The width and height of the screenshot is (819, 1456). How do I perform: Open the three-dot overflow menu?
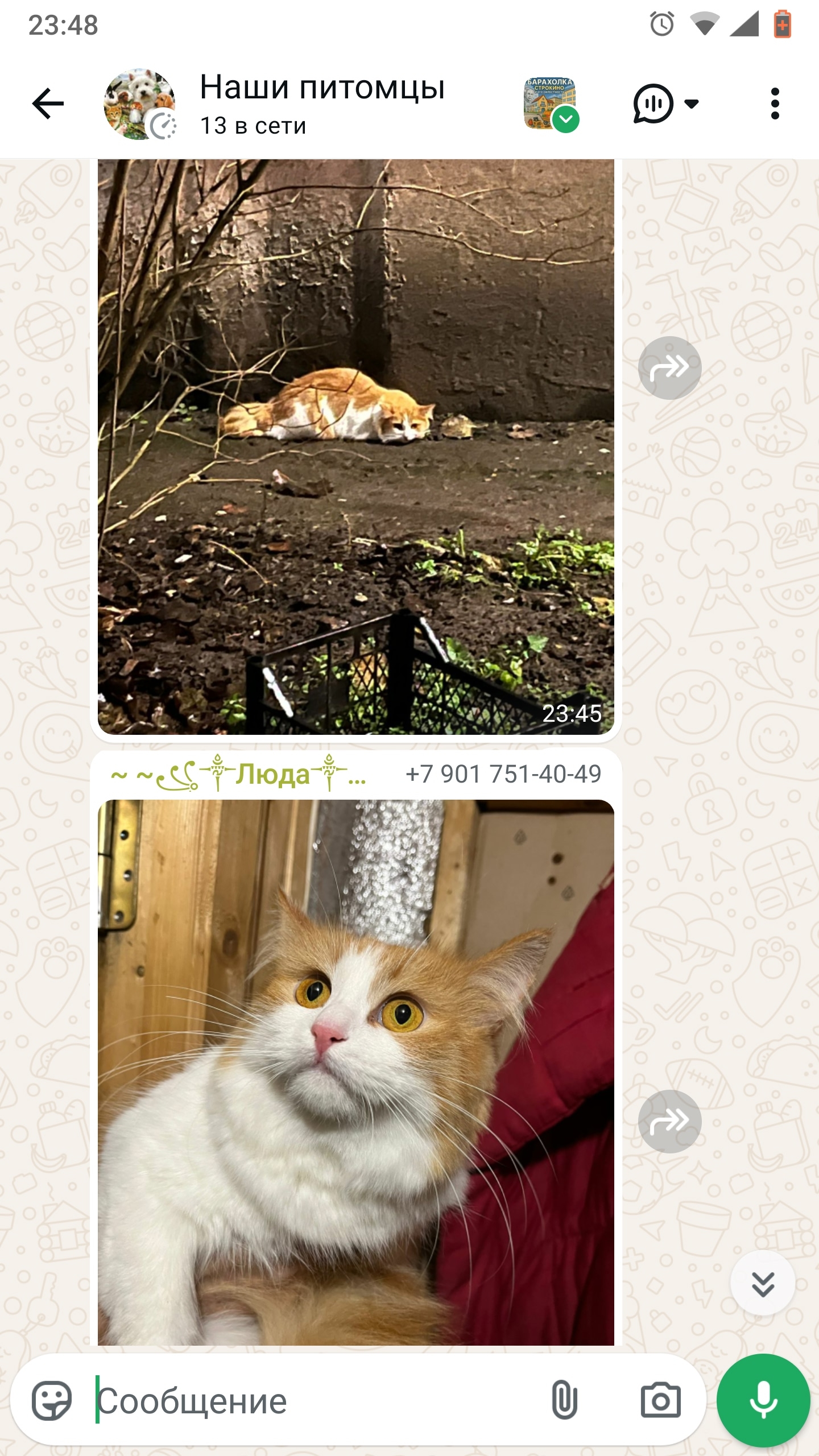(775, 104)
